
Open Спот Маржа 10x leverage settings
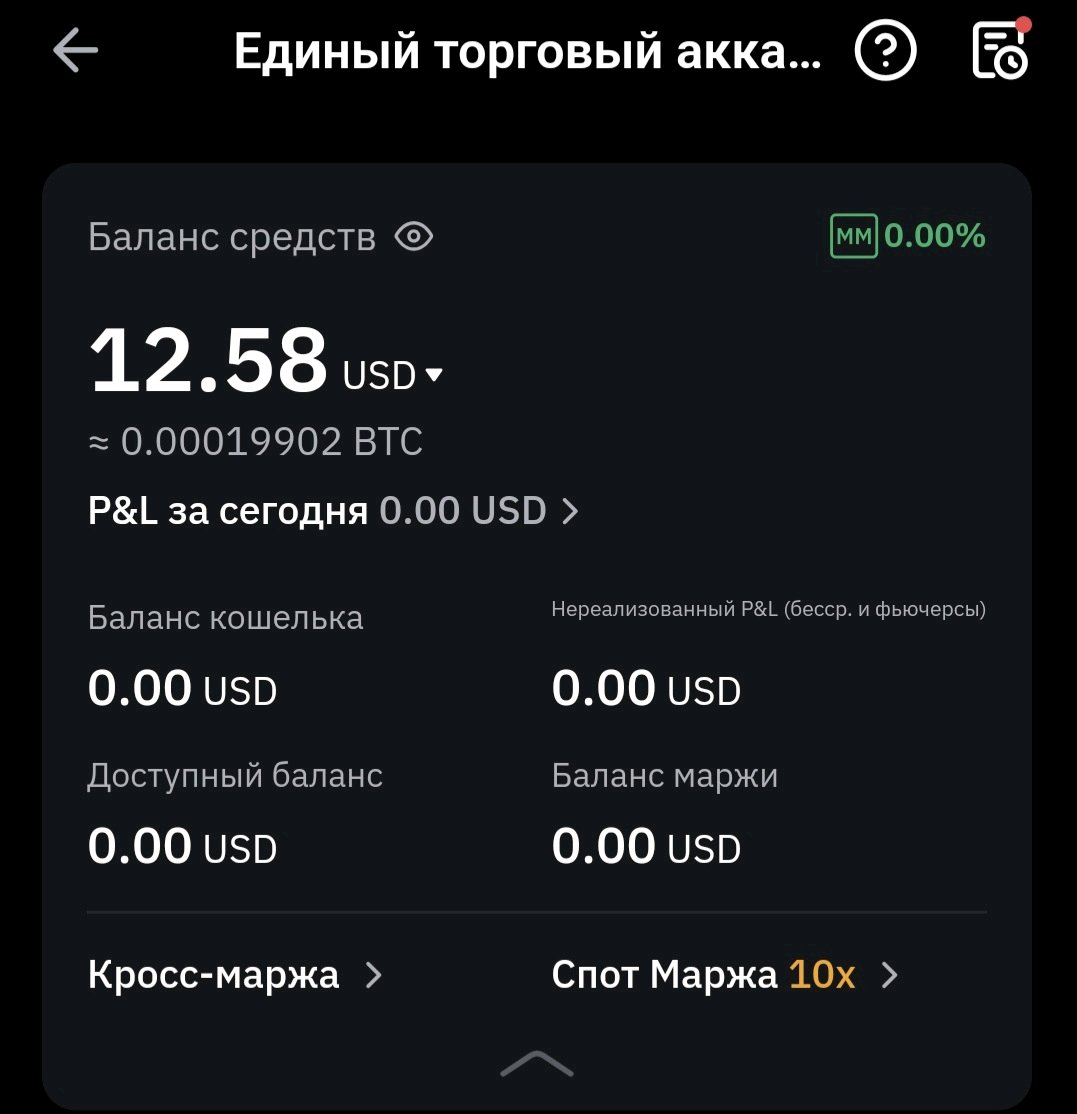[x=725, y=974]
